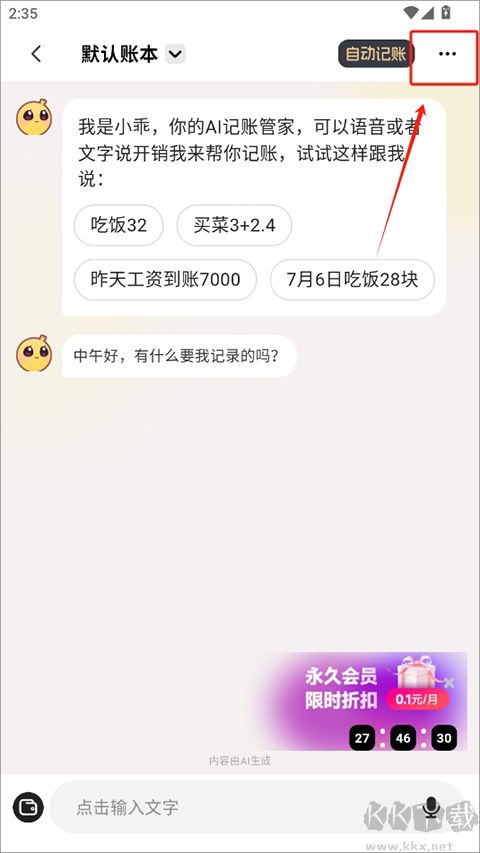Image resolution: width=480 pixels, height=853 pixels.
Task: Choose the 昨天工资到账7000 chip
Action: click(x=165, y=280)
